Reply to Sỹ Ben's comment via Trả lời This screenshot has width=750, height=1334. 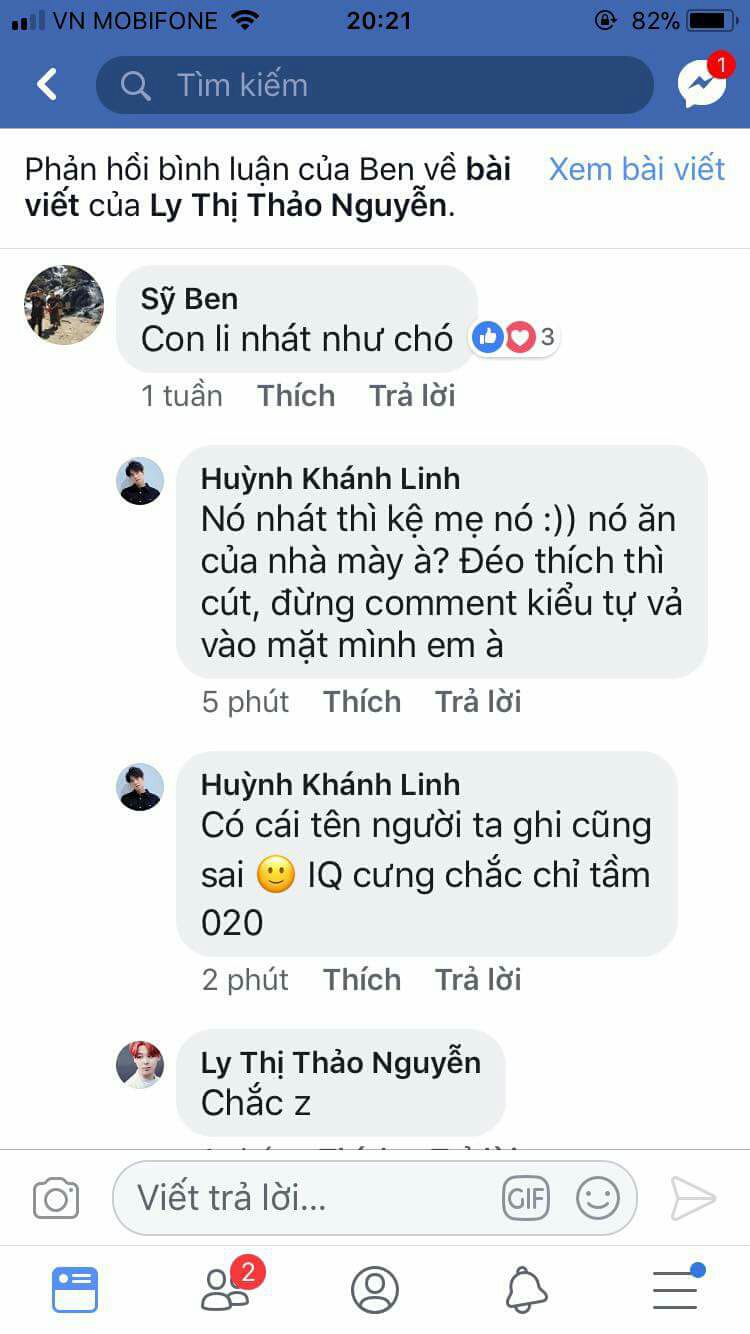tap(412, 396)
